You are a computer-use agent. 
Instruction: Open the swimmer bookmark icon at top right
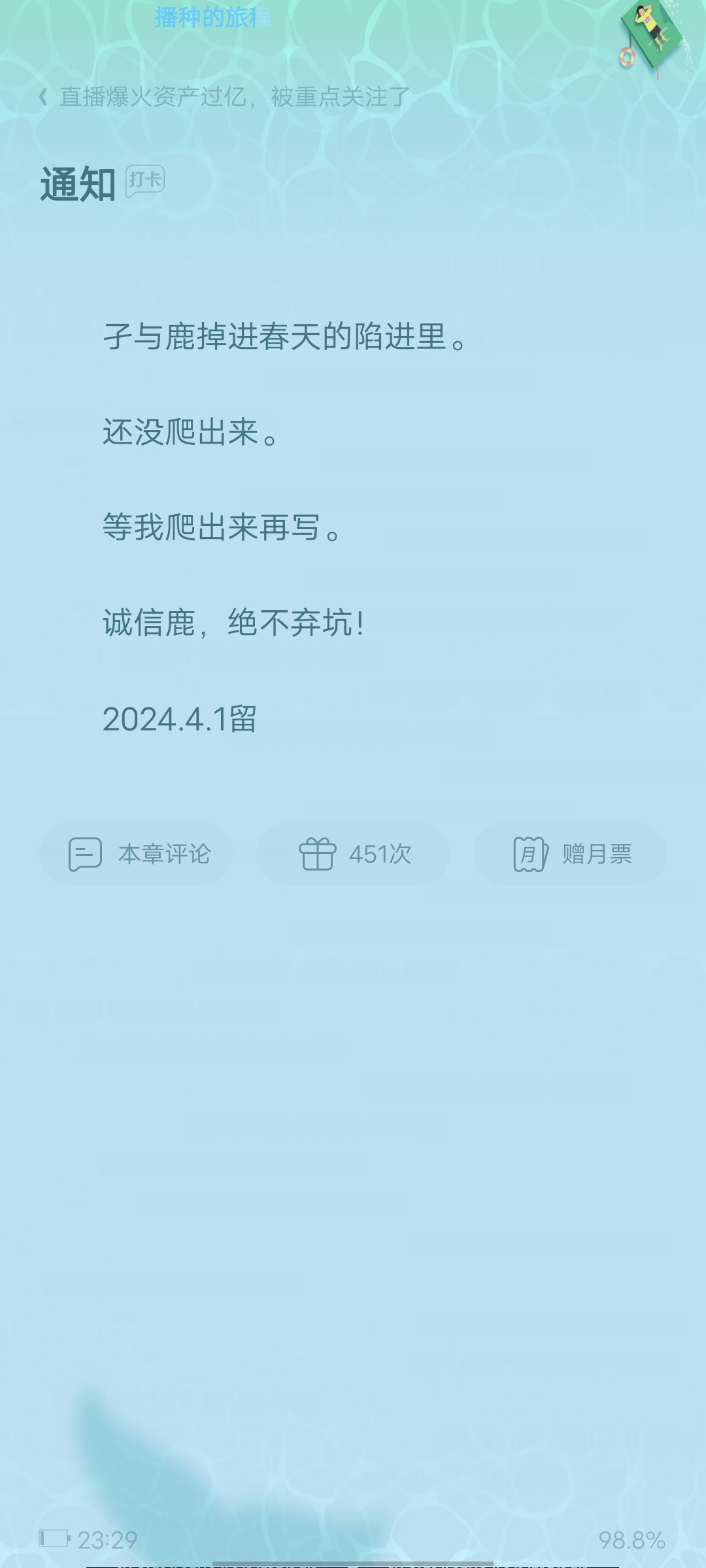[650, 37]
